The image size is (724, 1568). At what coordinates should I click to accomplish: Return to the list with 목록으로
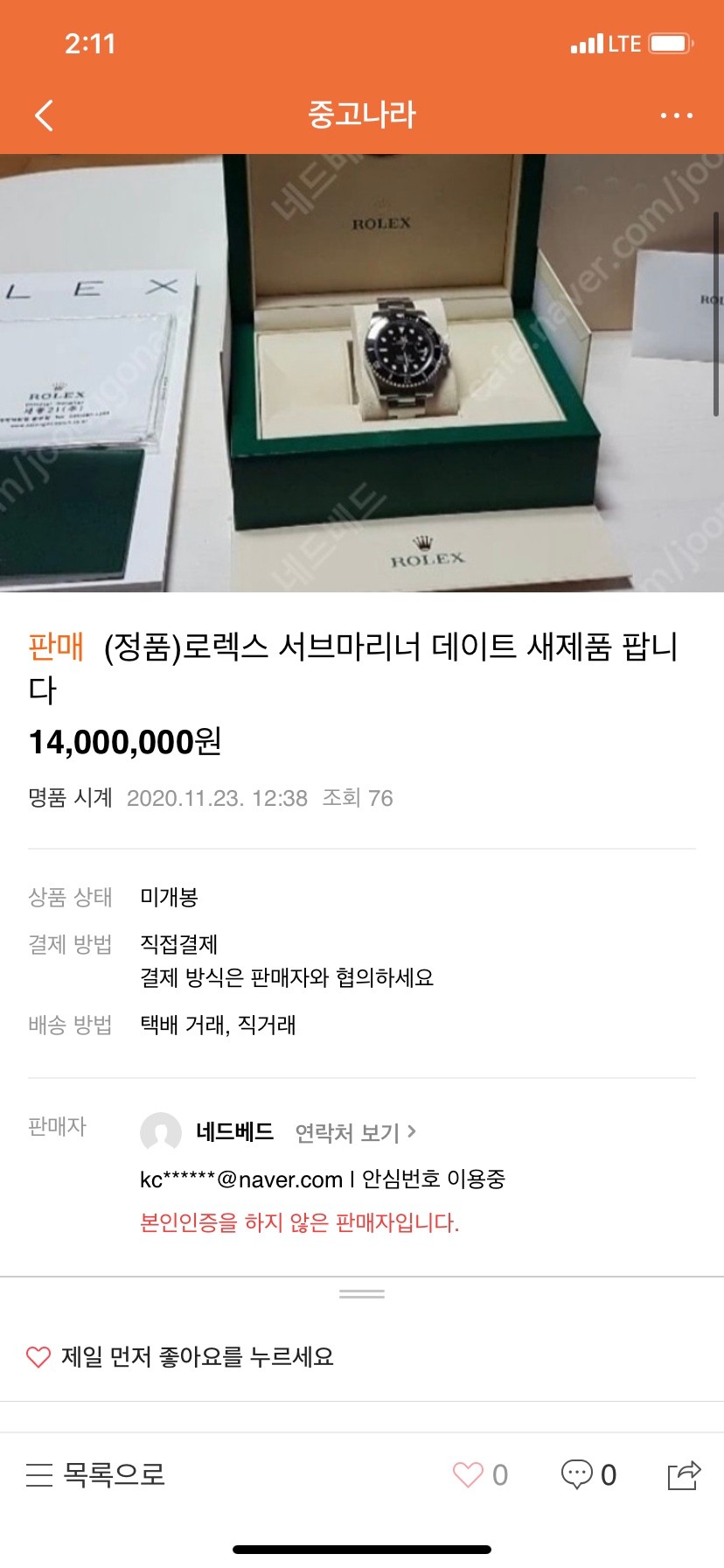(x=95, y=1474)
